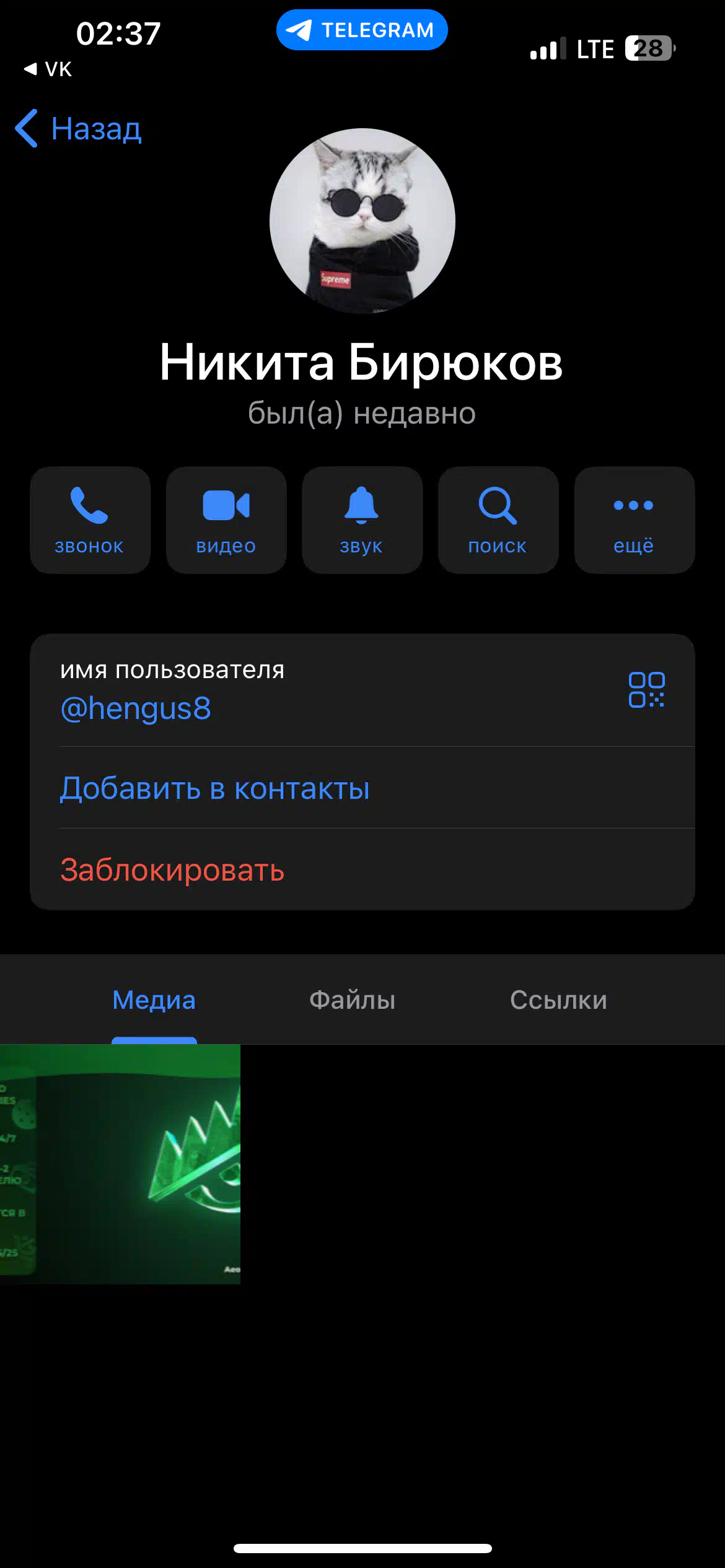Return to VK via the status bar link
This screenshot has width=725, height=1568.
(x=48, y=69)
